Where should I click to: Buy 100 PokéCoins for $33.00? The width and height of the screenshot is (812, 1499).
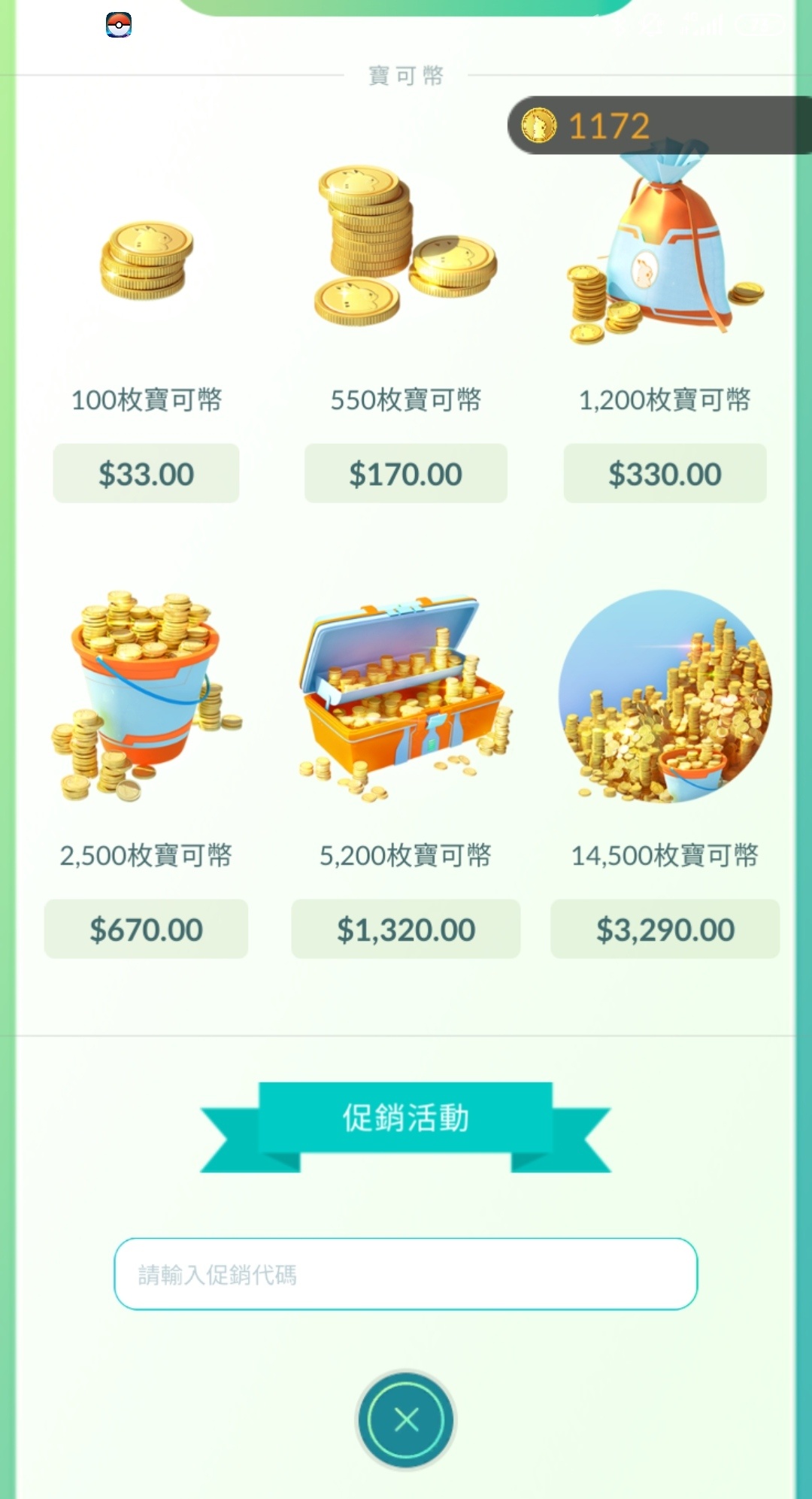tap(146, 473)
